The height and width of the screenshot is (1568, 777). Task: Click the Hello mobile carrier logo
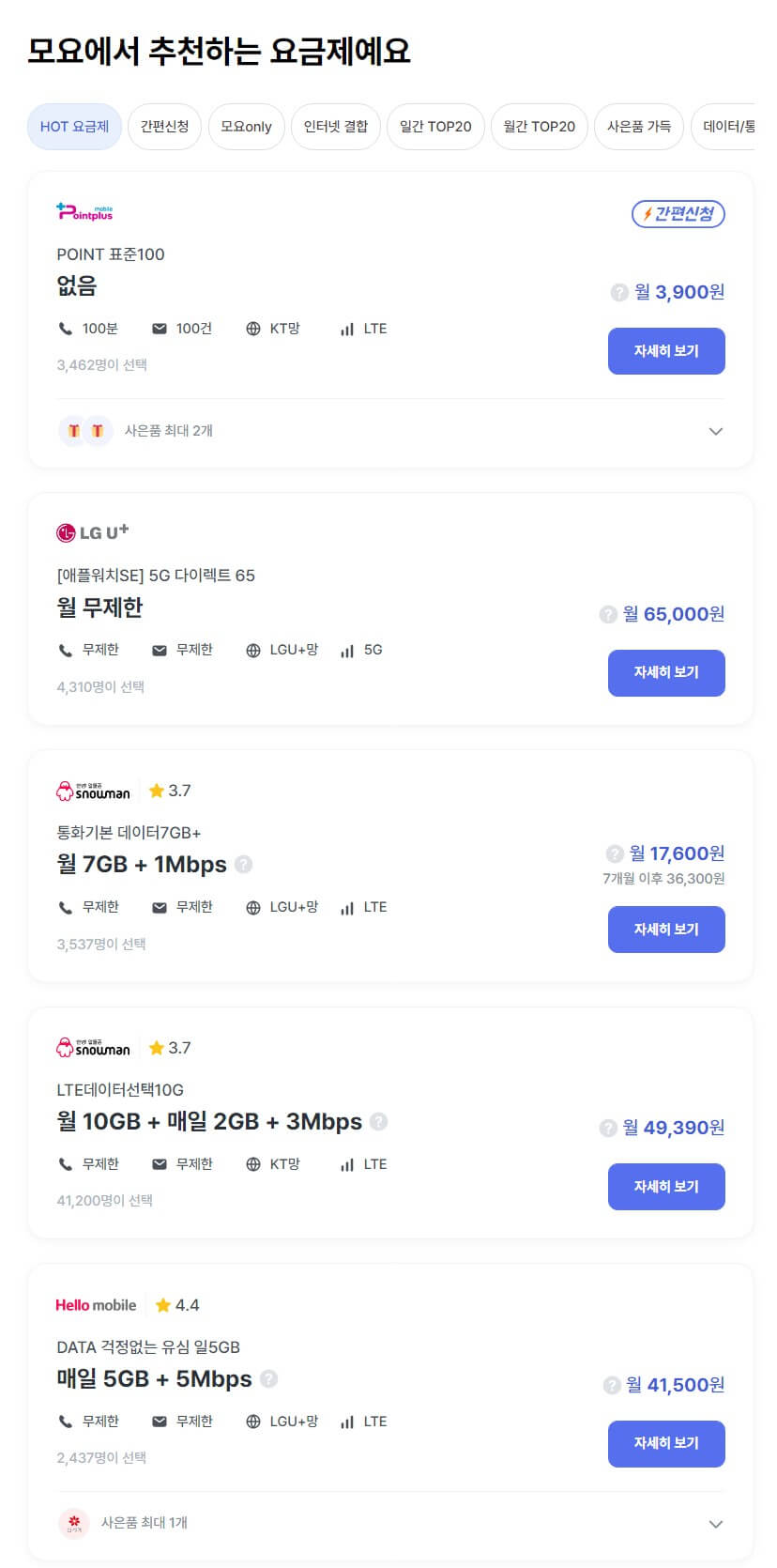(95, 1304)
